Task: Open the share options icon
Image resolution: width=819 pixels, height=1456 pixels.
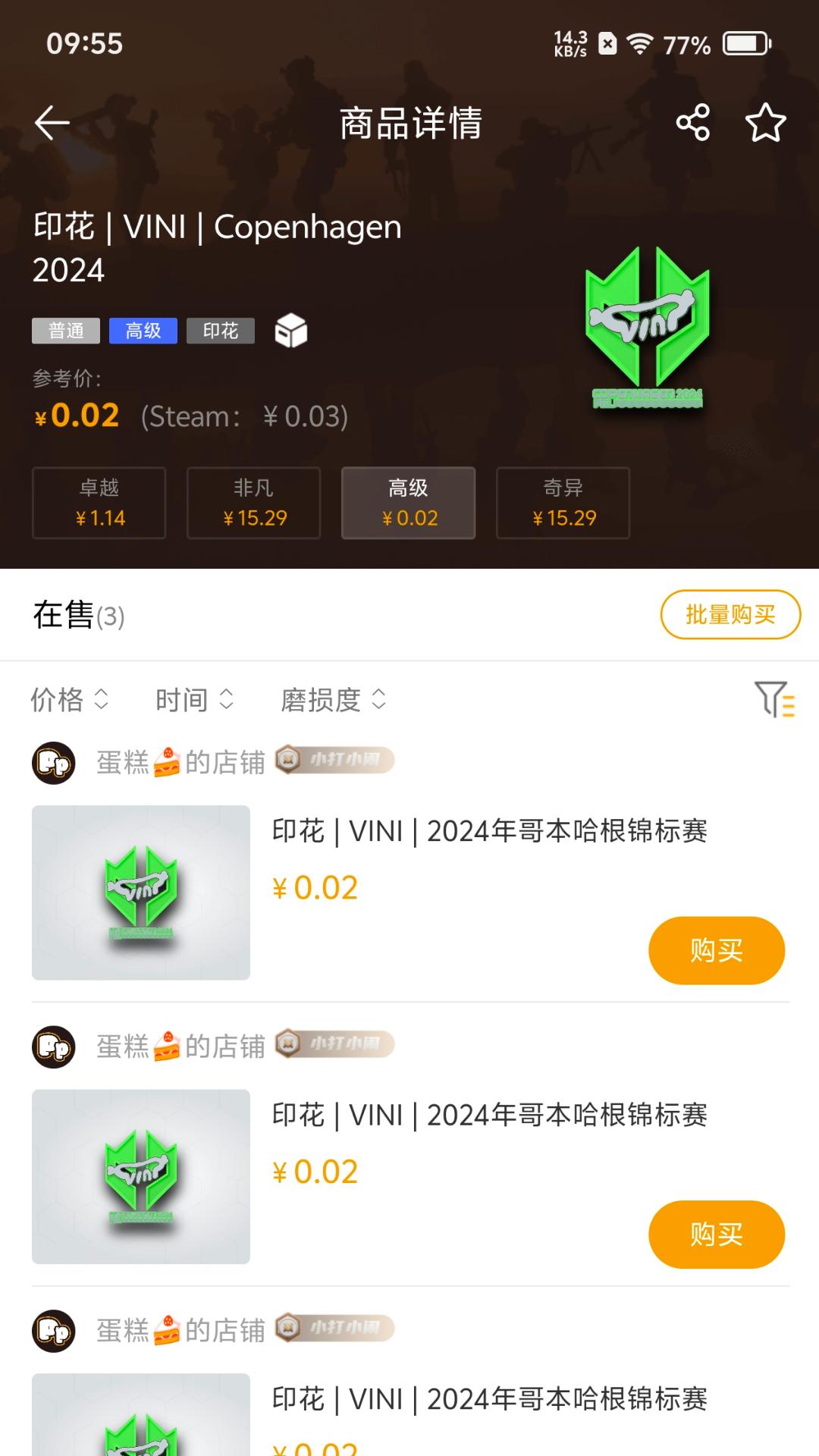Action: (x=691, y=121)
